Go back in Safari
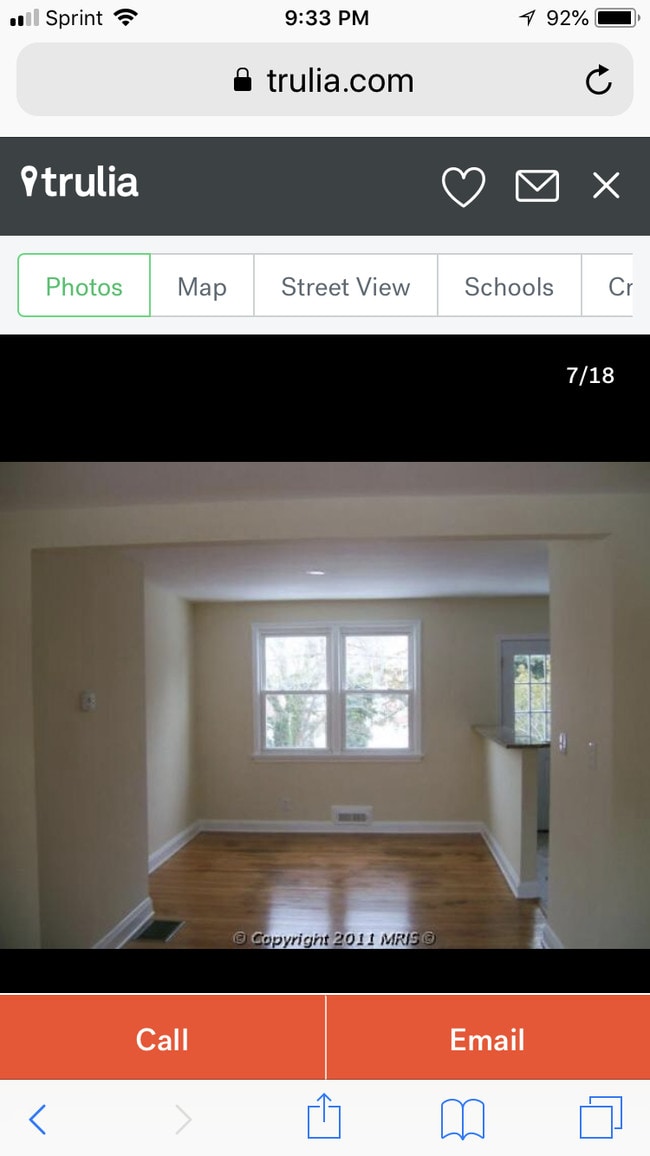The height and width of the screenshot is (1156, 650). pos(37,1119)
